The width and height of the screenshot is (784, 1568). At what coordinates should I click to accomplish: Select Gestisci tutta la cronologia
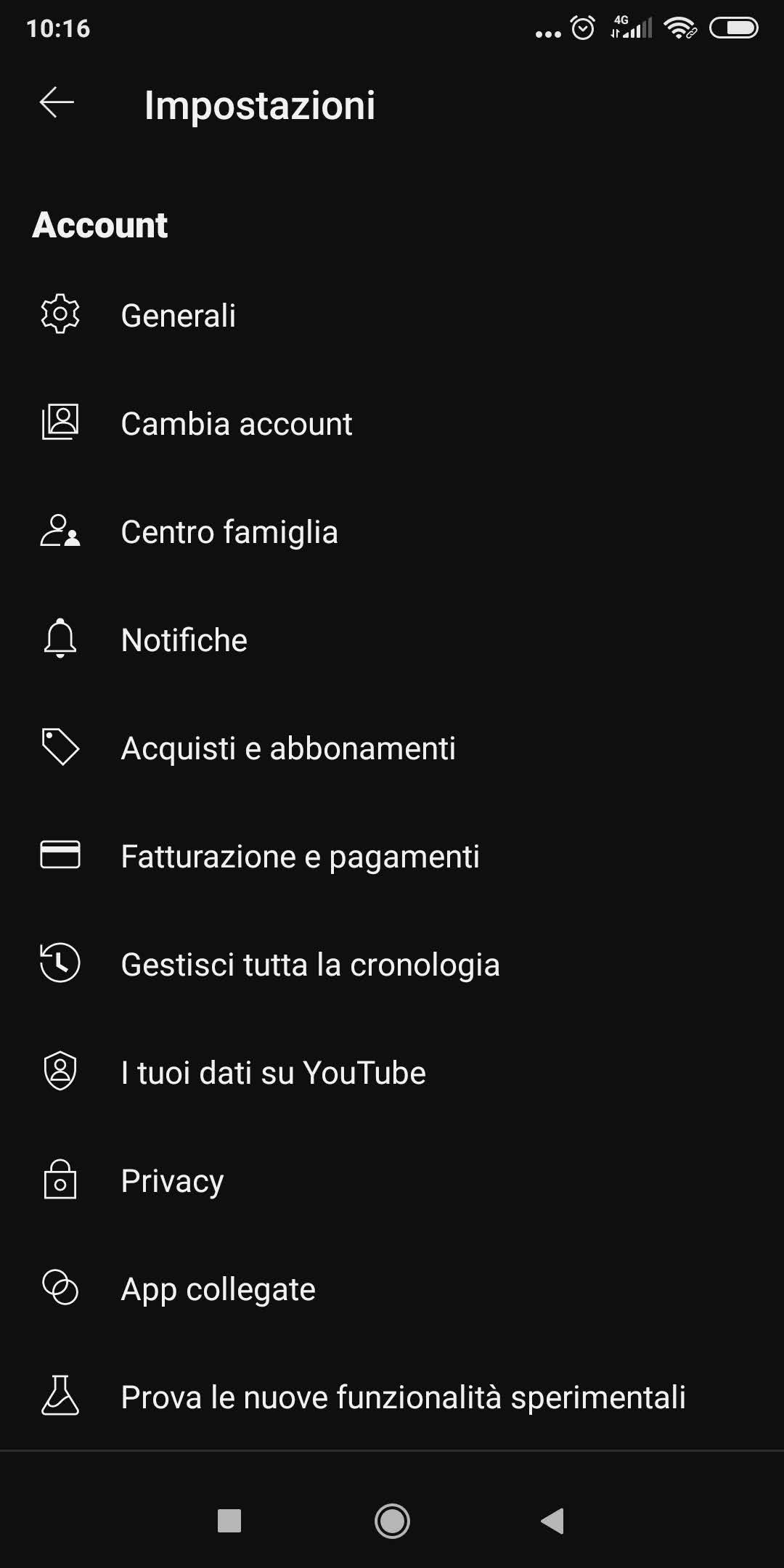coord(392,964)
